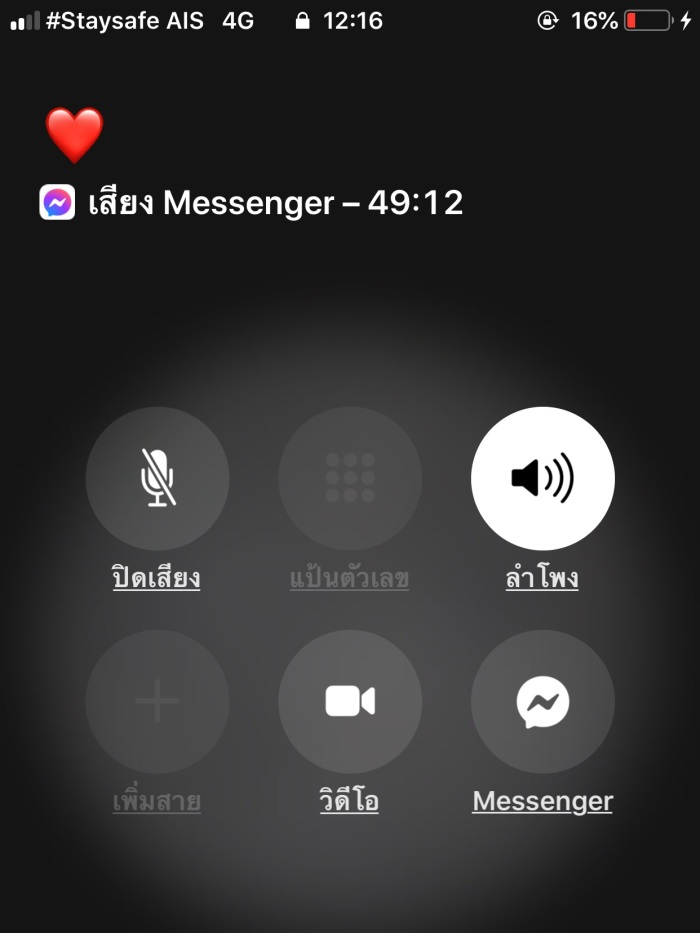Image resolution: width=700 pixels, height=933 pixels.
Task: Open the keypad (แป้นตัวเลข)
Action: (x=349, y=478)
